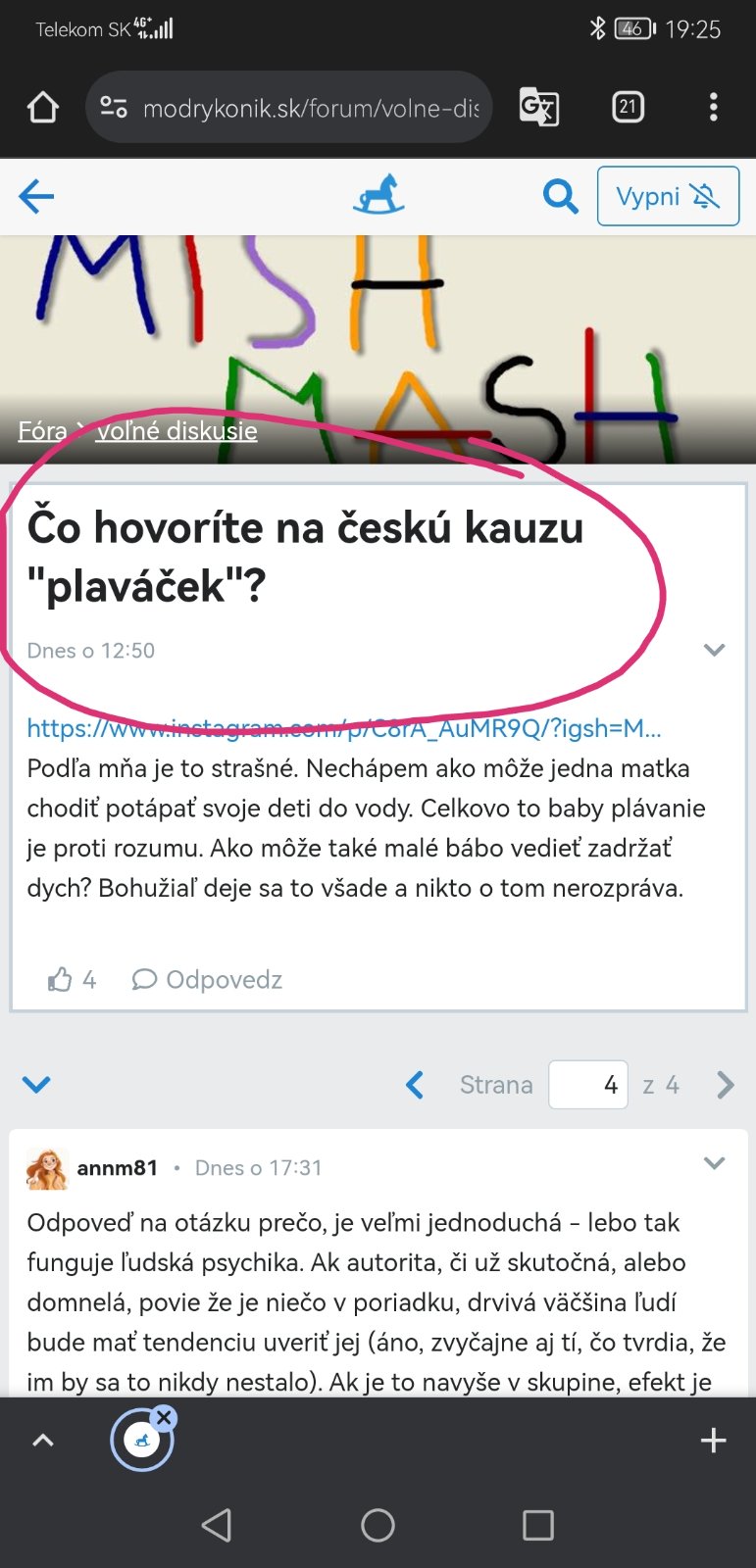Go to the previous page of replies
Viewport: 756px width, 1568px height.
pos(415,1085)
